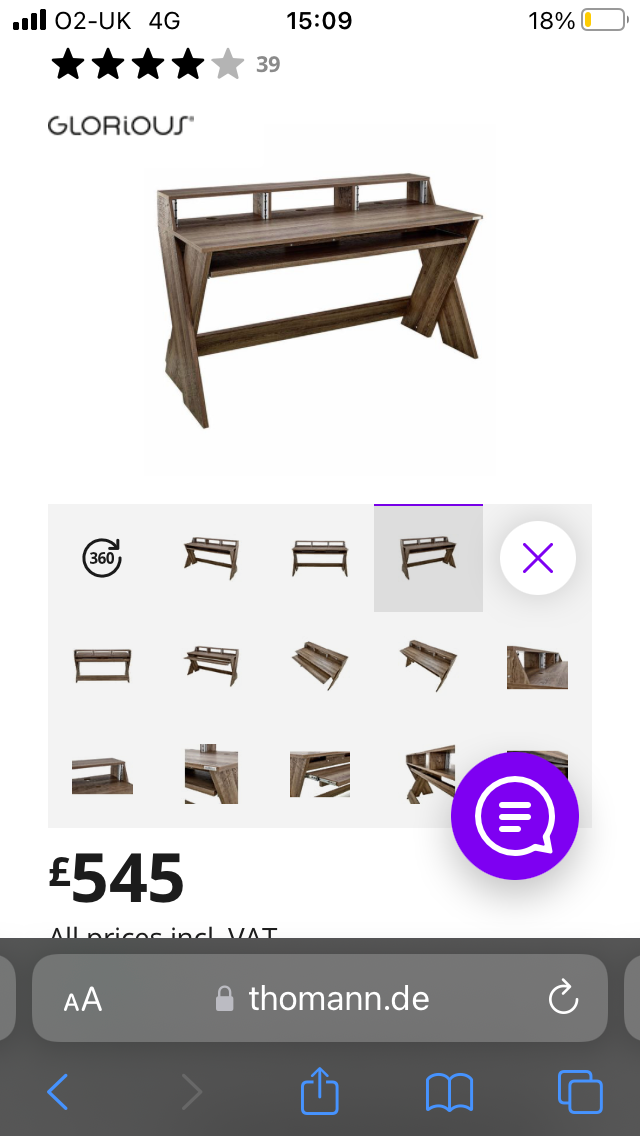Close the thumbnail gallery with the X button

tap(538, 558)
